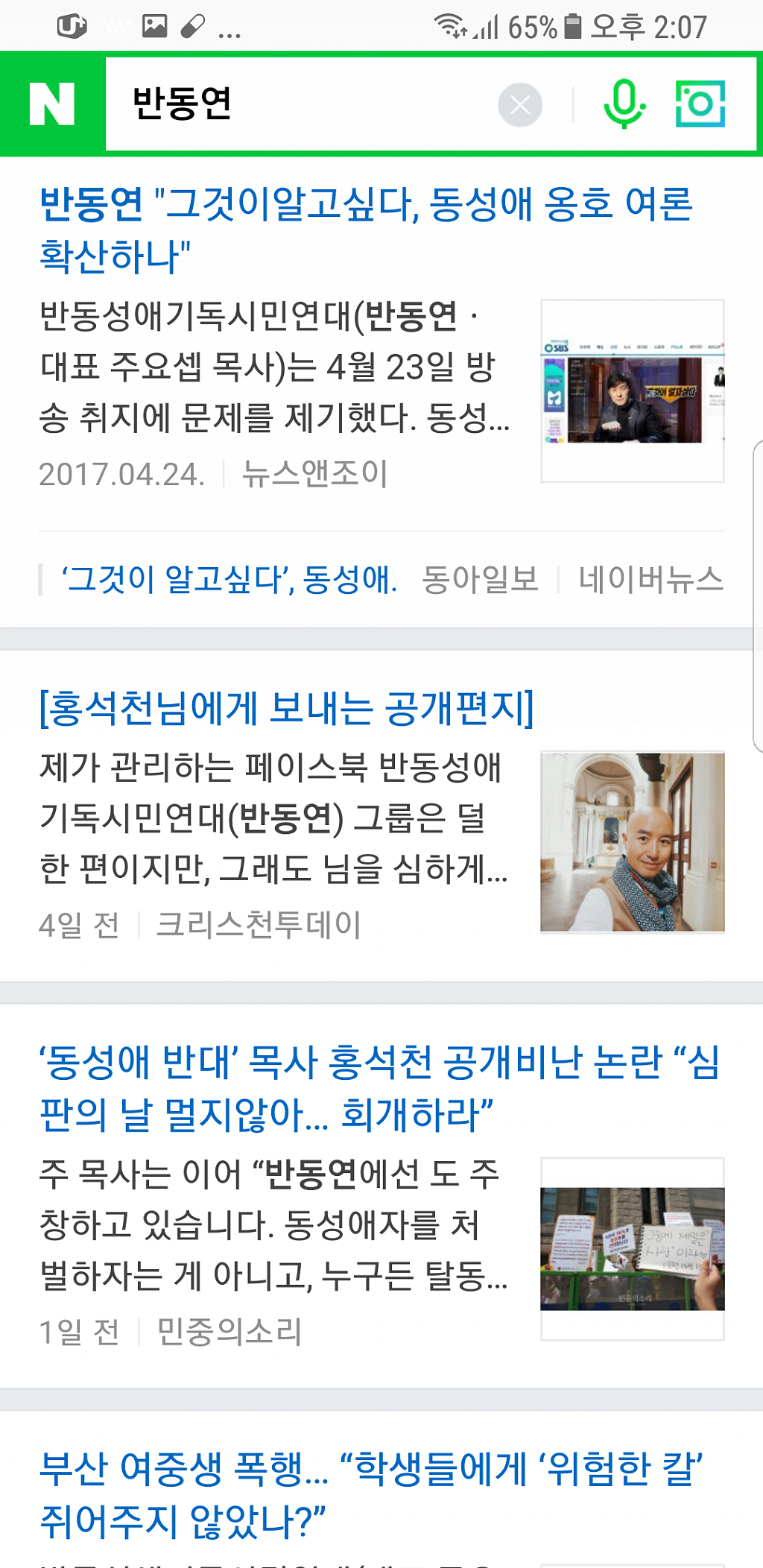
Task: Start voice search with microphone icon
Action: [624, 104]
